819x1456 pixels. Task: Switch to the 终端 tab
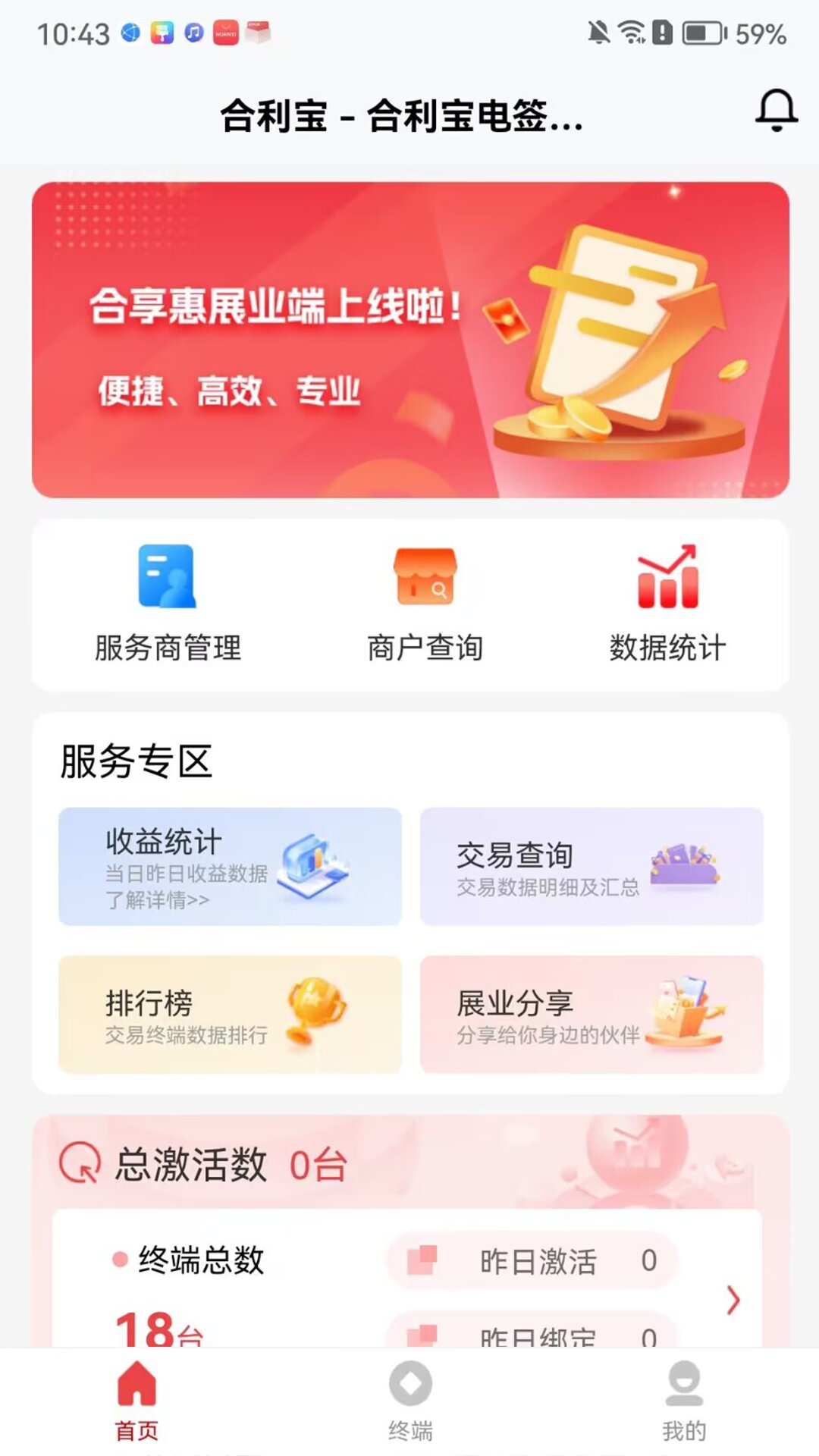[410, 1401]
